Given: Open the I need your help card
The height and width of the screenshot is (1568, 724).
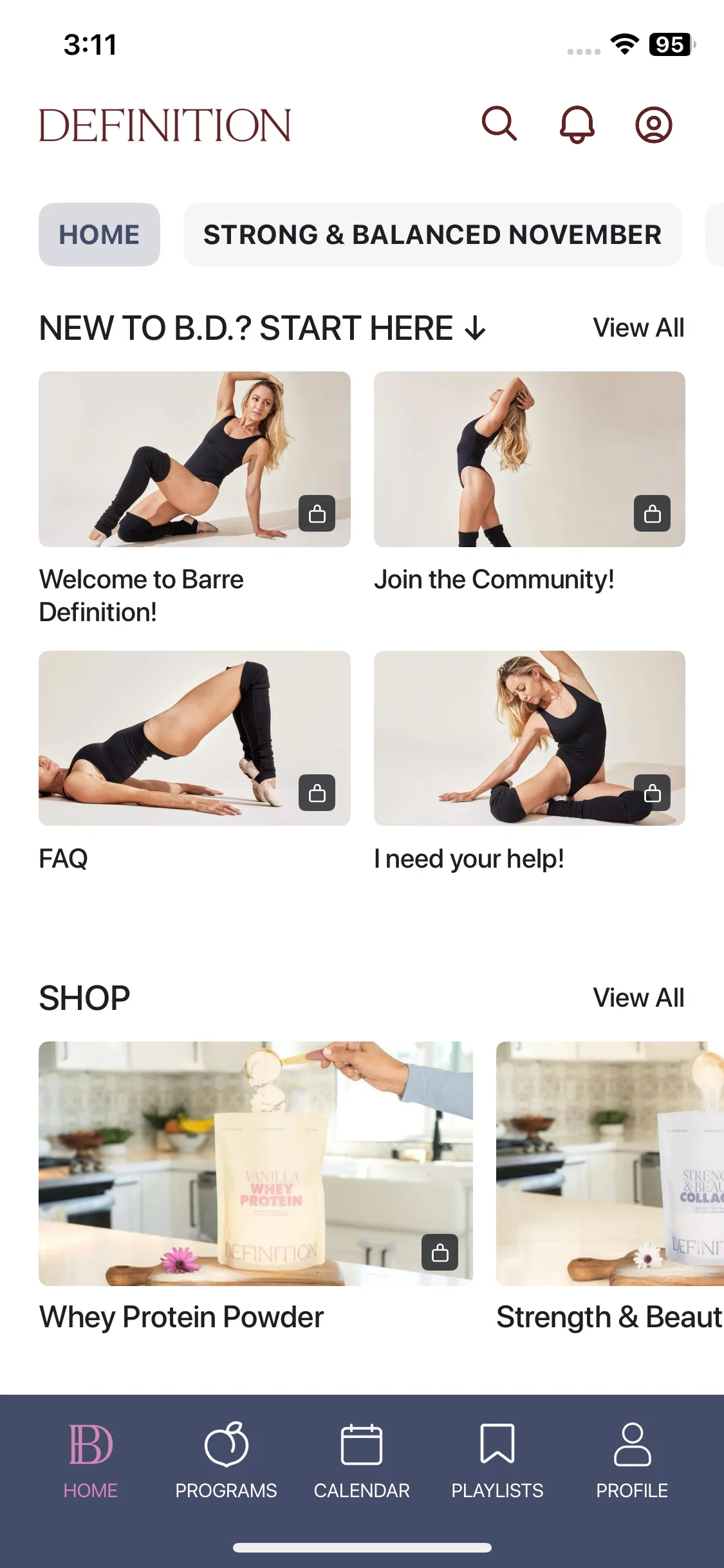Looking at the screenshot, I should click(x=529, y=738).
